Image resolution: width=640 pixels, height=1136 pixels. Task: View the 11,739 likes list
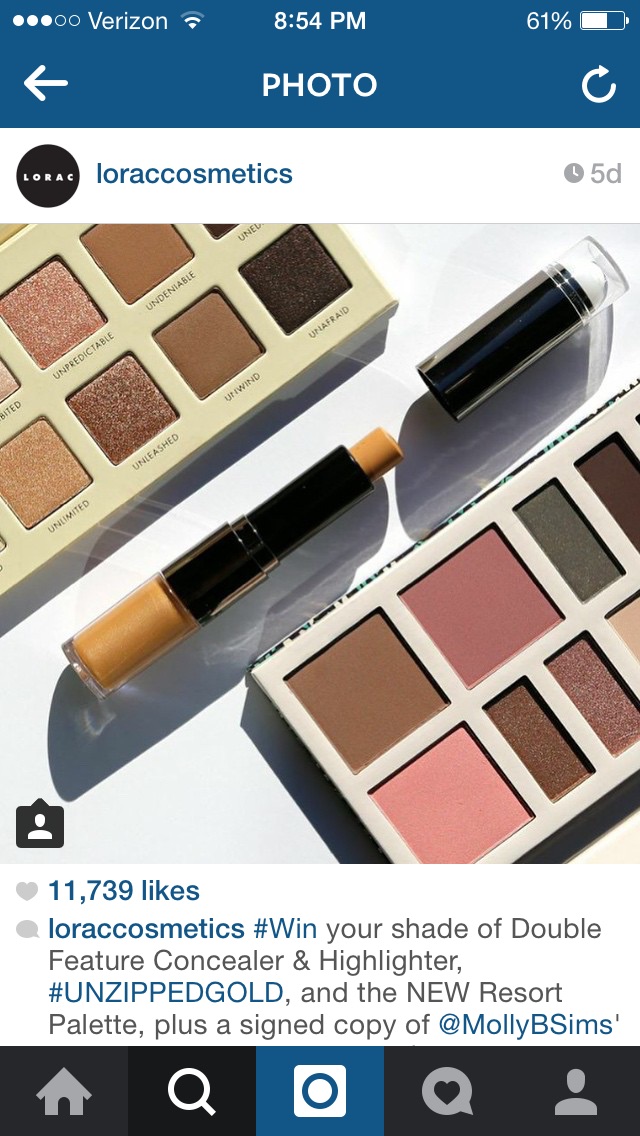(123, 891)
